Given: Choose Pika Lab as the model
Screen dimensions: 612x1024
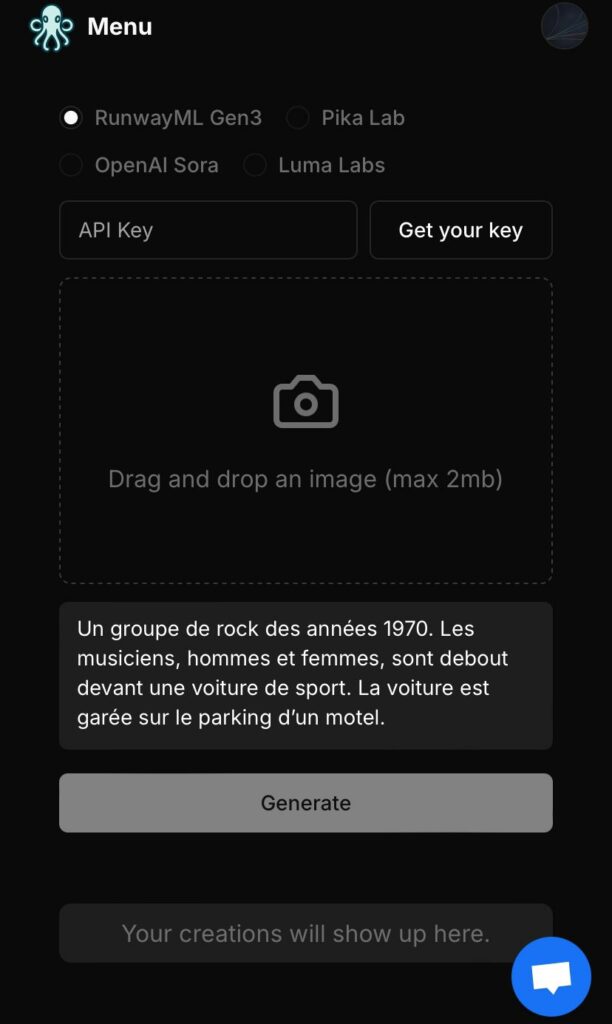Looking at the screenshot, I should (298, 118).
